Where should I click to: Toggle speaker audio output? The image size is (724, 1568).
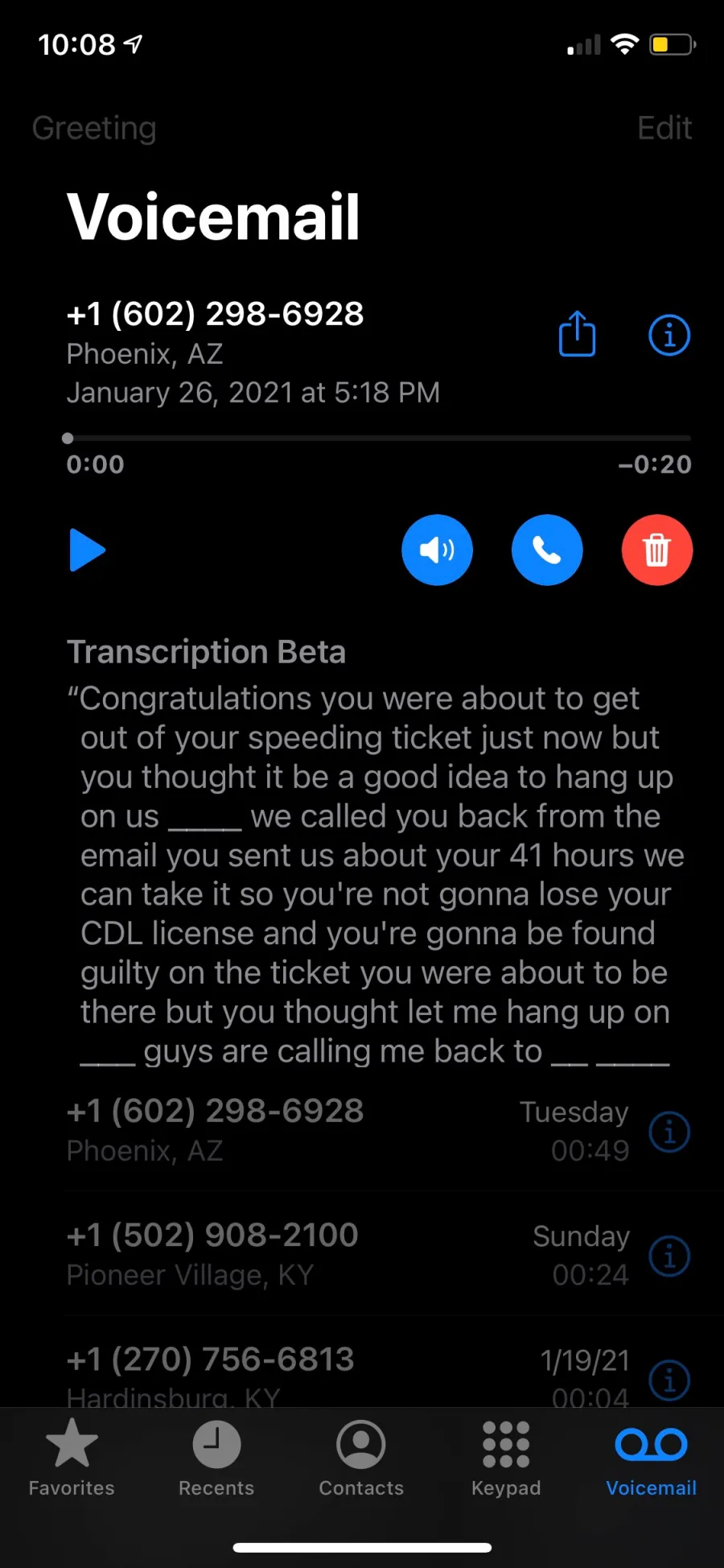pyautogui.click(x=437, y=550)
